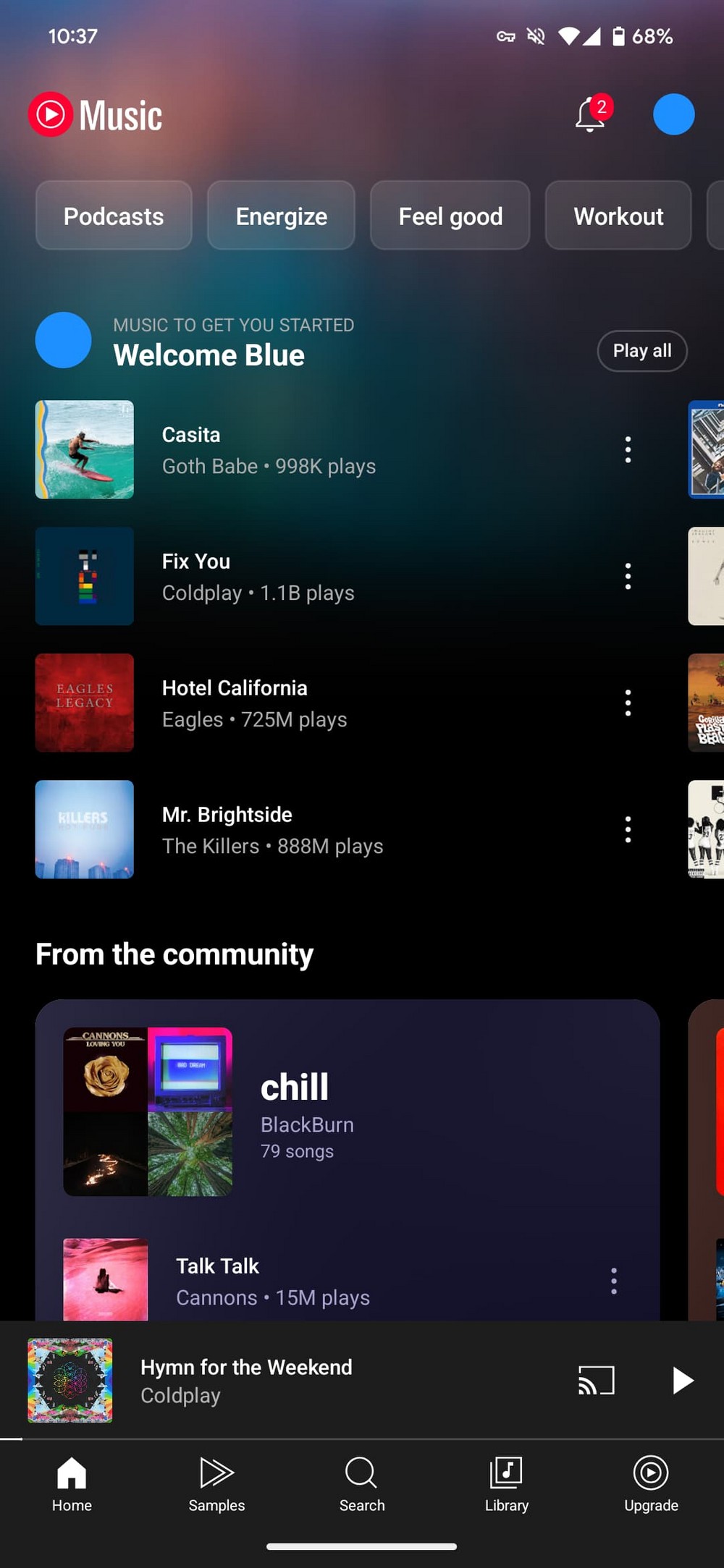
Task: Select the Podcasts chip
Action: point(114,216)
